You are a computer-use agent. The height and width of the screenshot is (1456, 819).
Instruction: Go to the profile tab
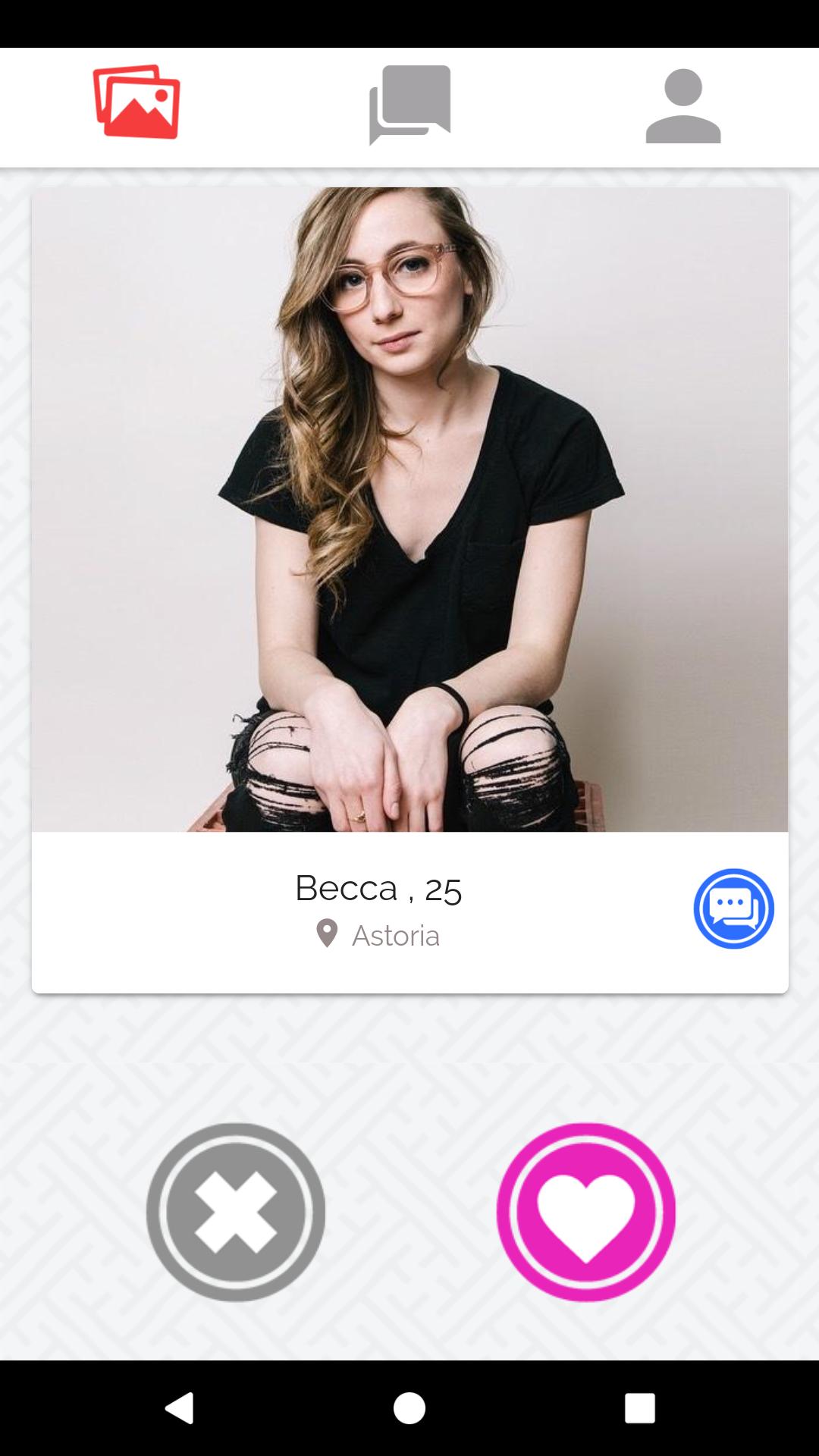tap(682, 105)
